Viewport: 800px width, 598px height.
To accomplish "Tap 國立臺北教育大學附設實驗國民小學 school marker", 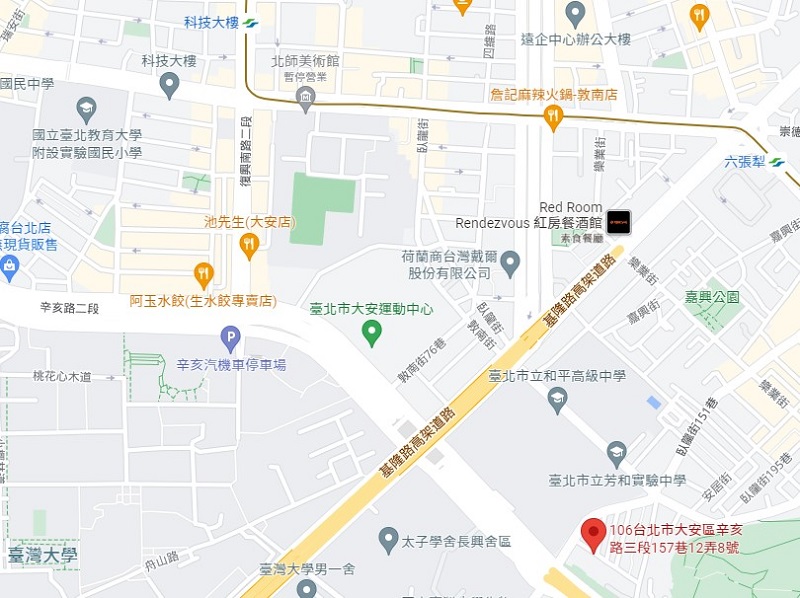I will 86,109.
